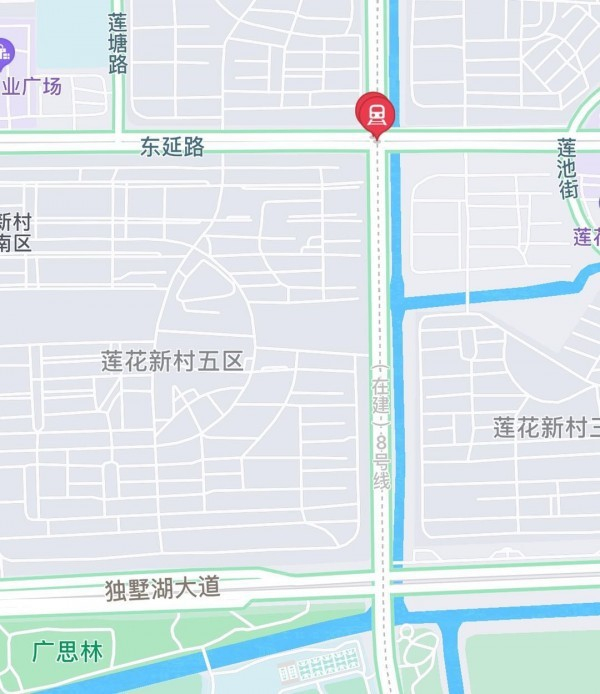Tap the purple 业广场 building icon

tap(5, 52)
